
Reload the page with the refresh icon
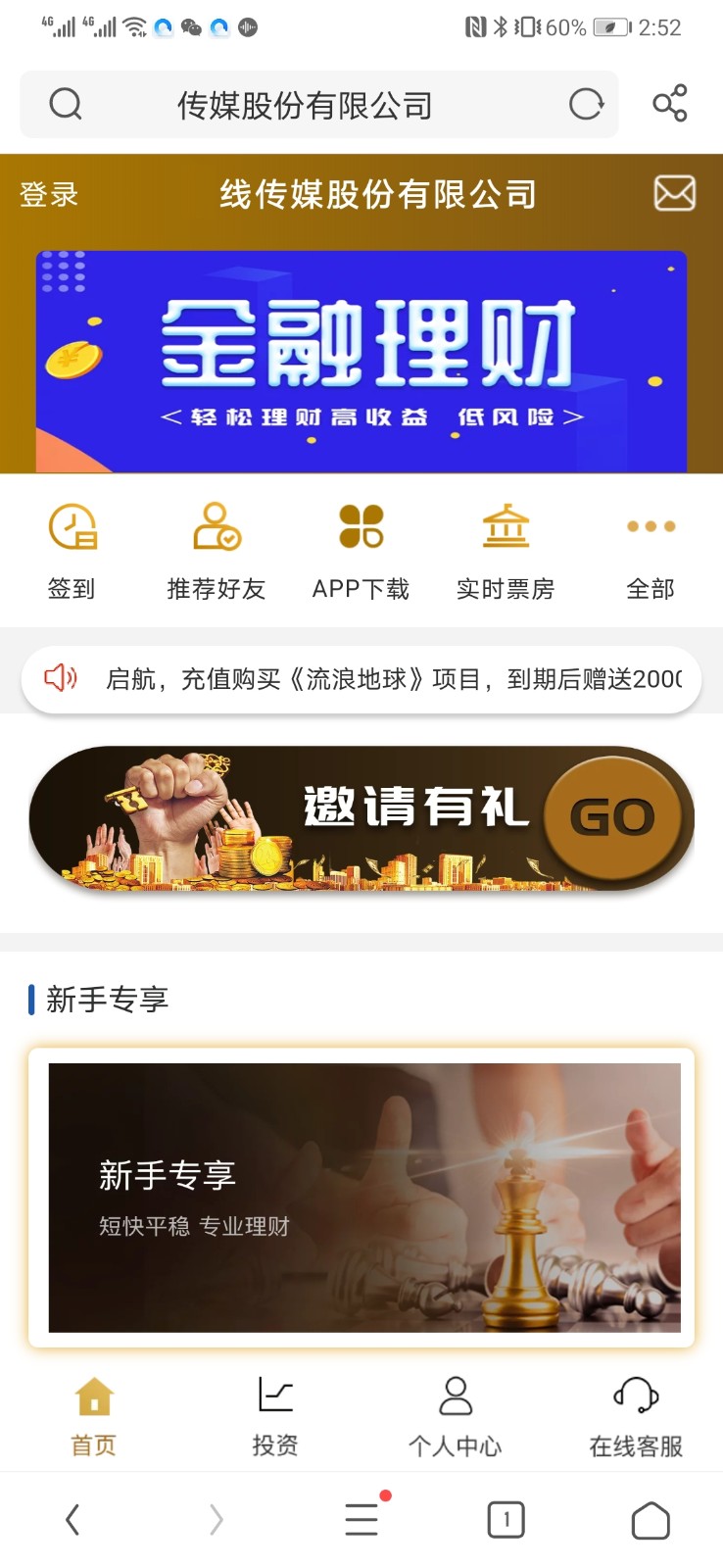click(x=586, y=104)
